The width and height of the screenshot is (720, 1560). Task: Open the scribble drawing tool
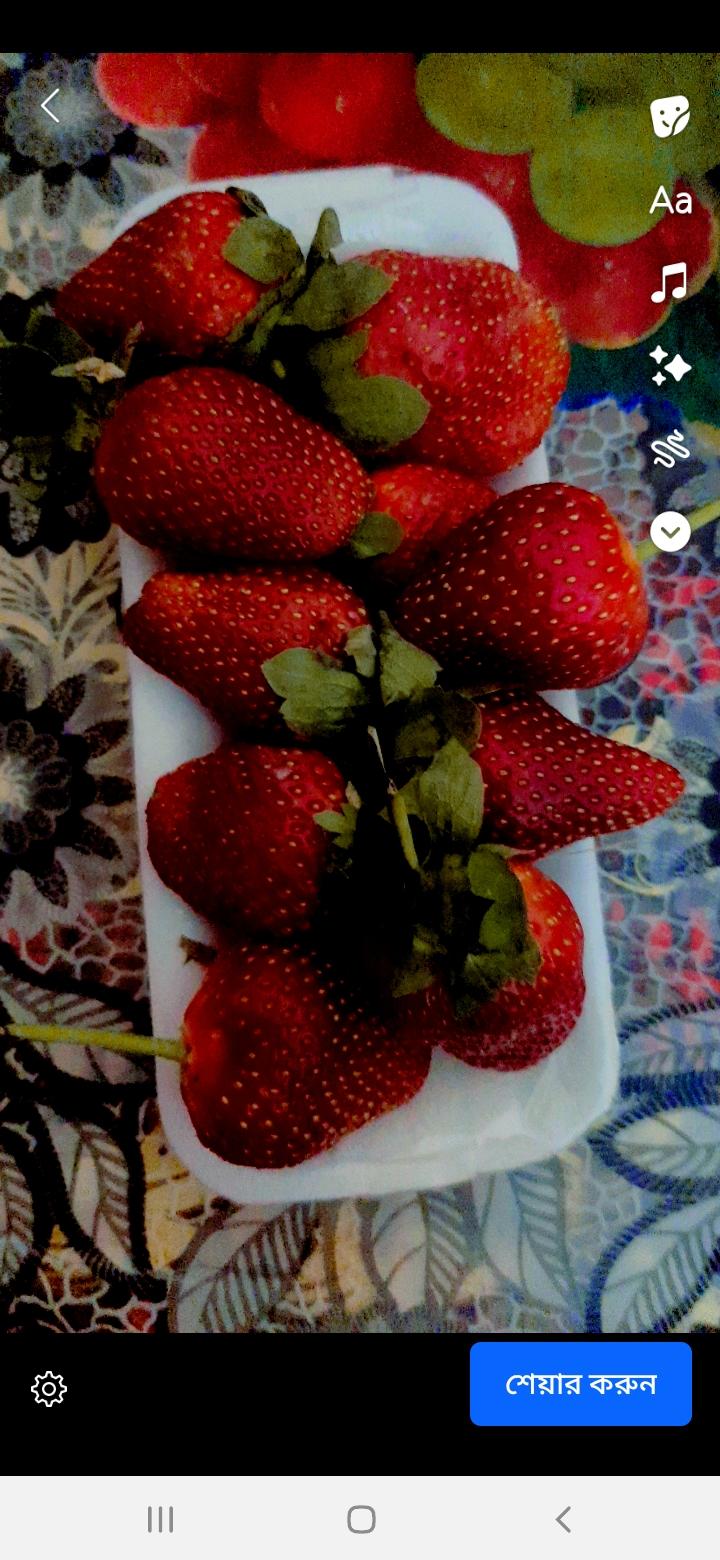(670, 448)
